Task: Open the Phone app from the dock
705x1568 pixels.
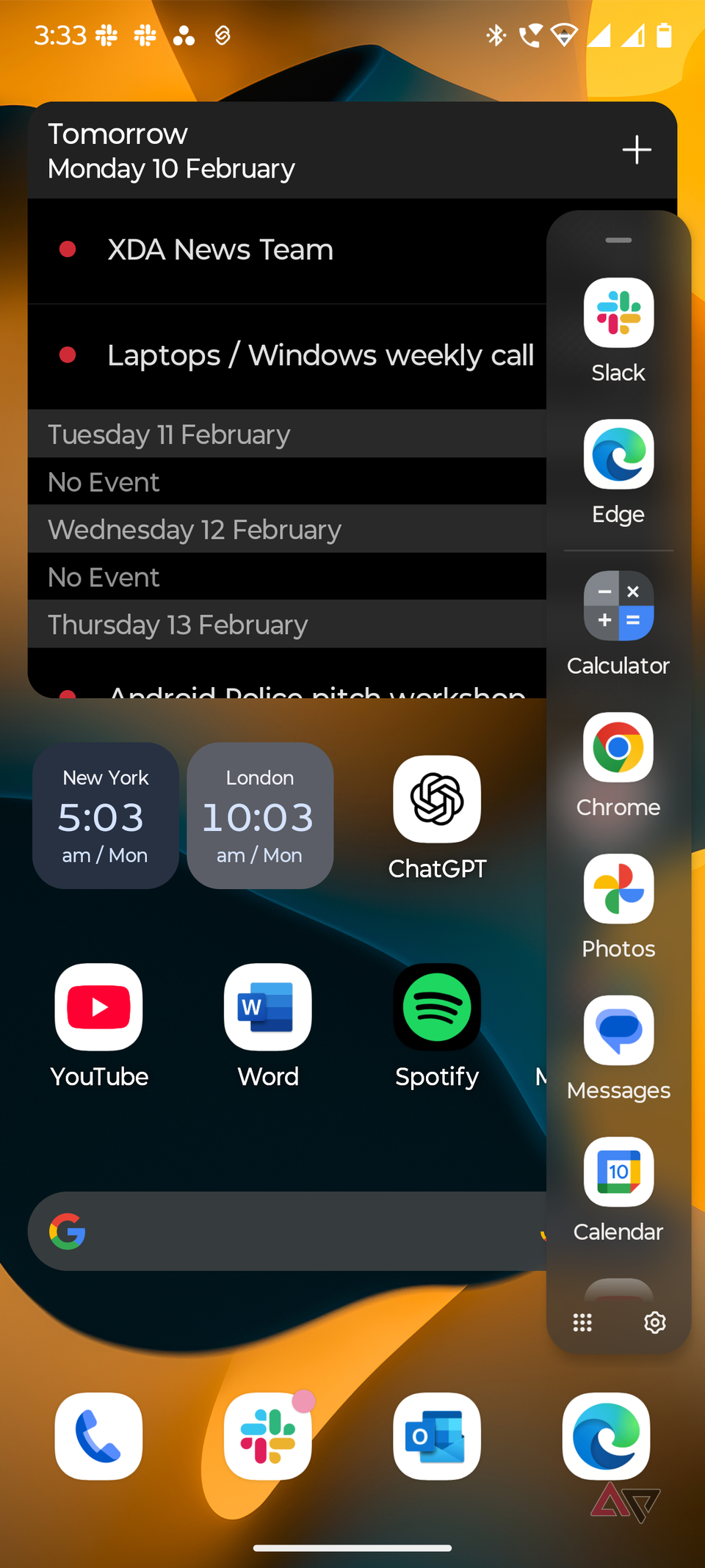Action: [x=98, y=1437]
